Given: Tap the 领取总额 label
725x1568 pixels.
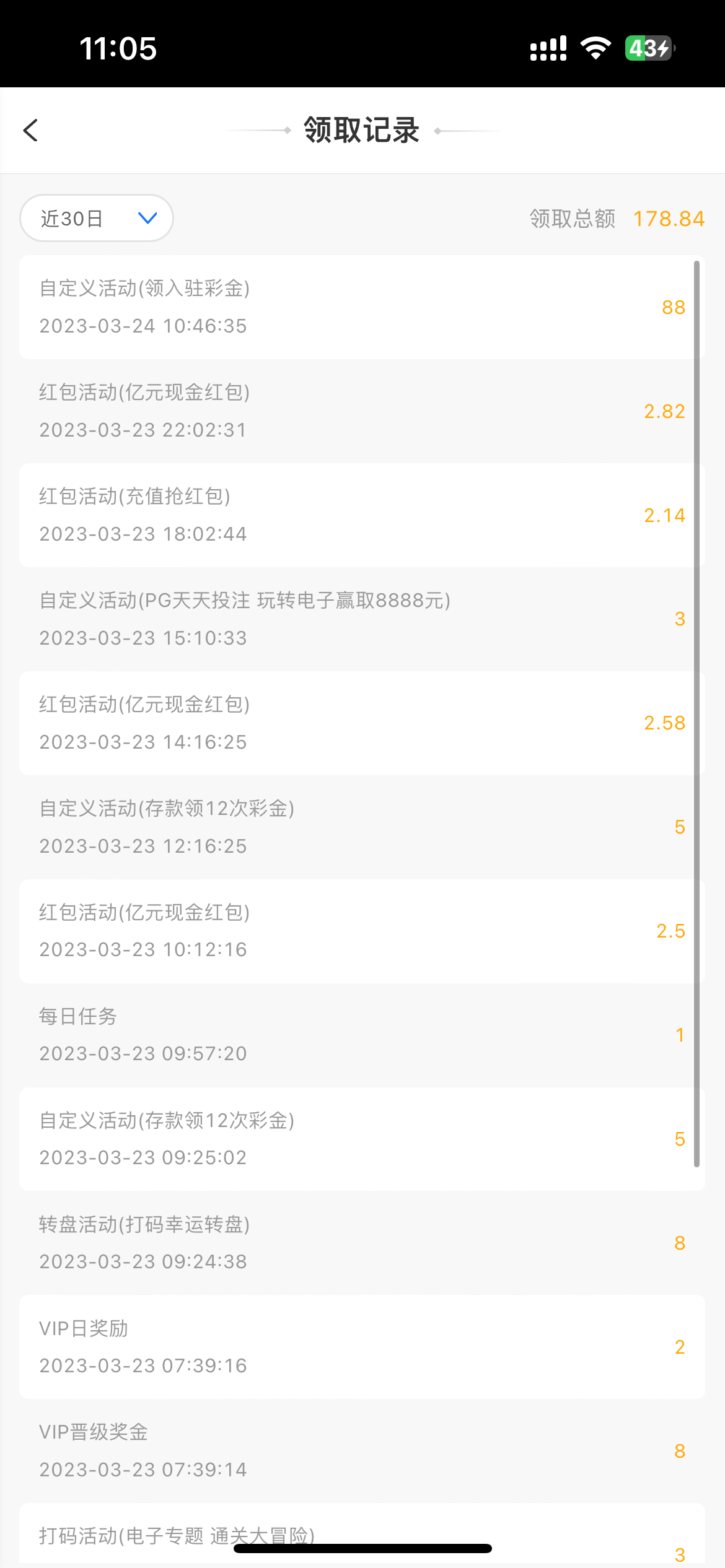Looking at the screenshot, I should click(571, 218).
